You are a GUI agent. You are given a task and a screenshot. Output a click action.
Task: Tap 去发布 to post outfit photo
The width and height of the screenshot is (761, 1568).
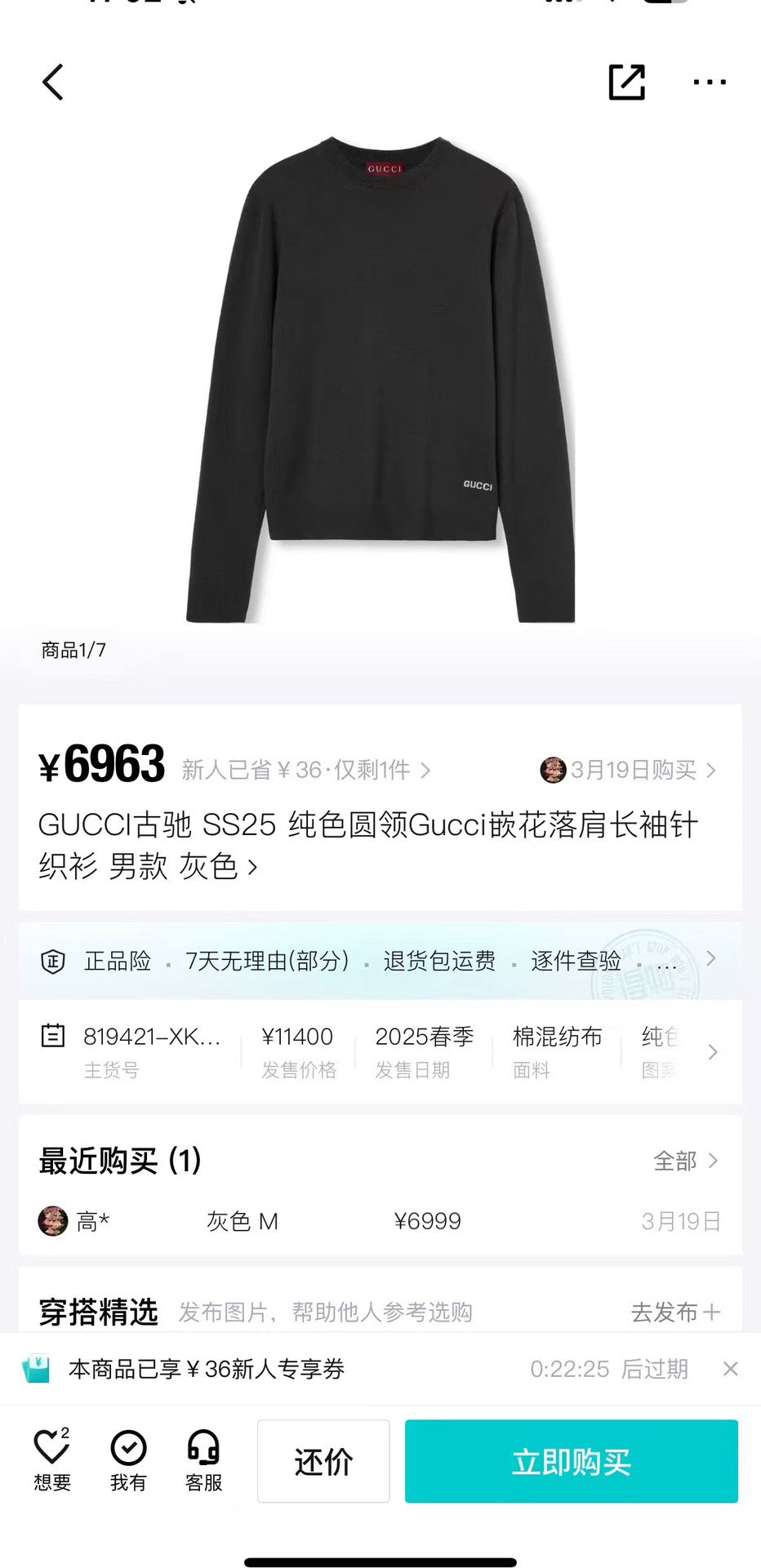(675, 1312)
